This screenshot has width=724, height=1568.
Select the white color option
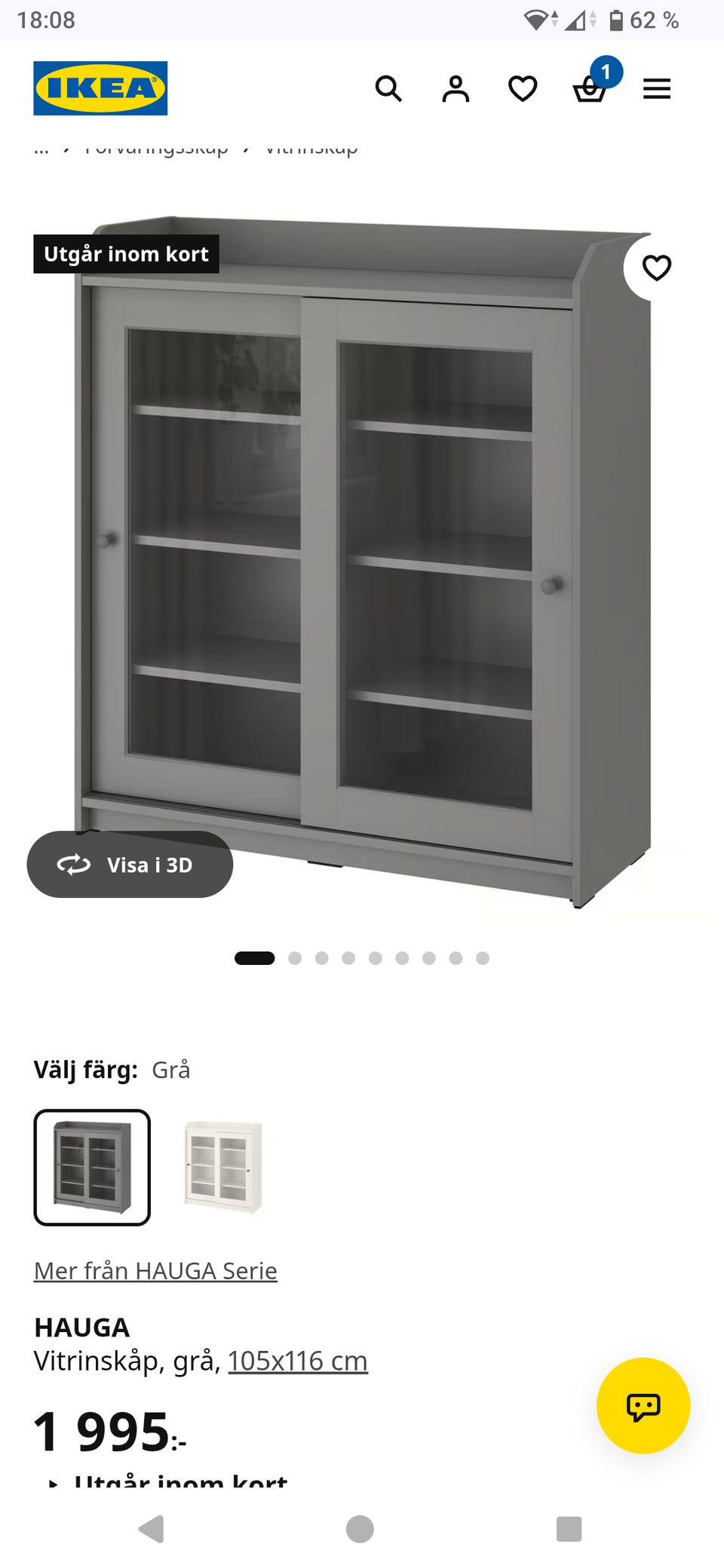click(223, 1168)
